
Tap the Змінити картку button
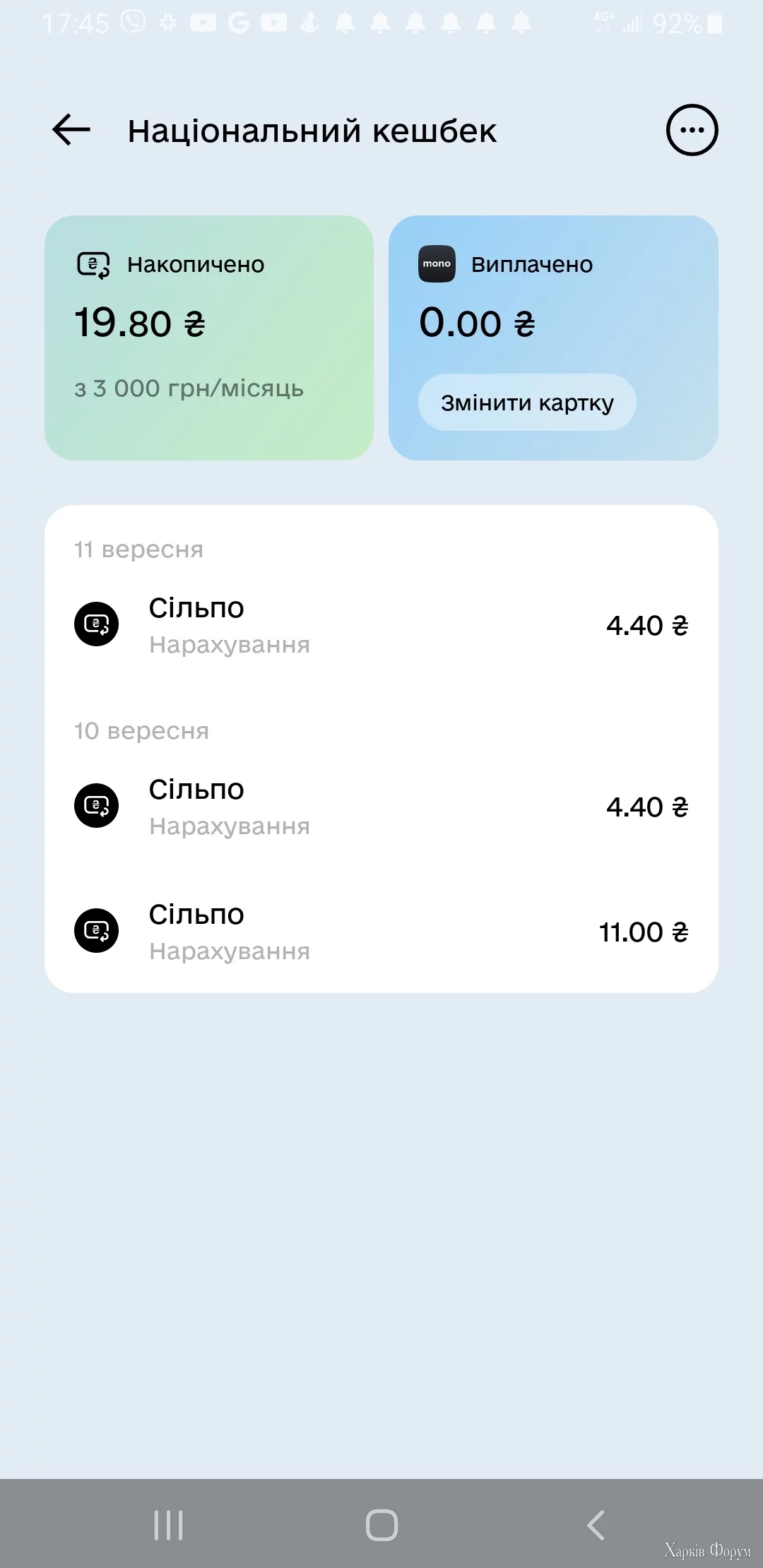[527, 403]
